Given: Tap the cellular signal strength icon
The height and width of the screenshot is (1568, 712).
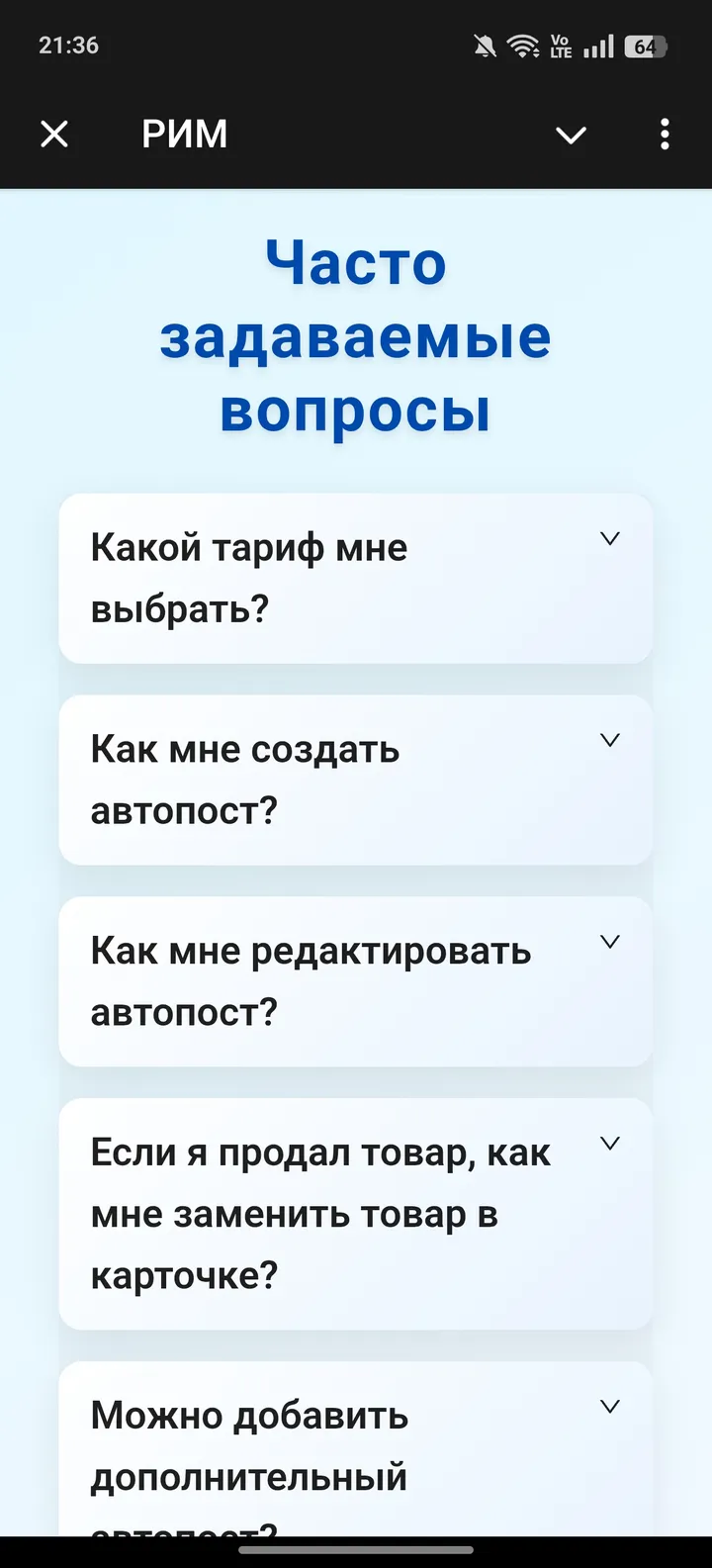Looking at the screenshot, I should tap(597, 45).
